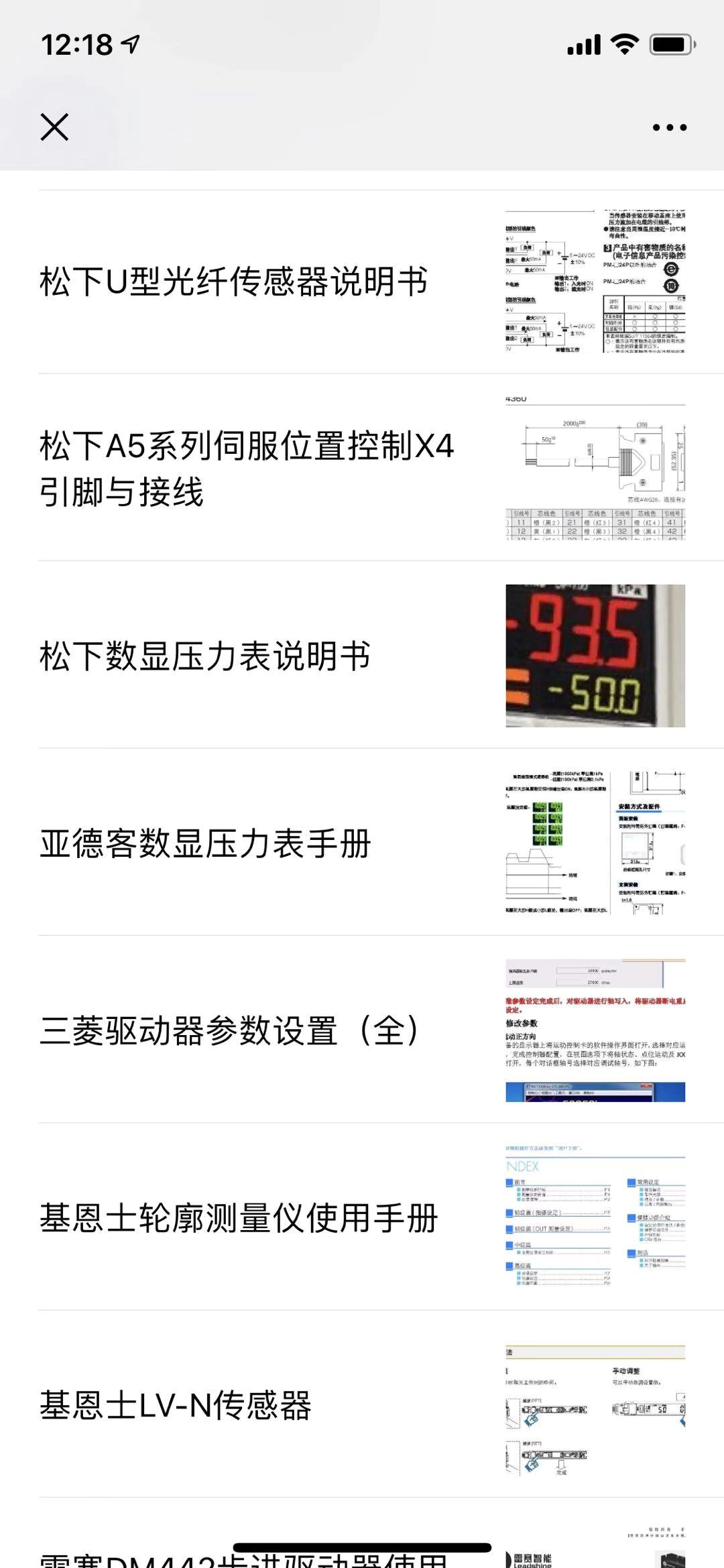
Task: Open 松下A5系列伺服位置控制X4引脚与接线
Action: tap(247, 468)
